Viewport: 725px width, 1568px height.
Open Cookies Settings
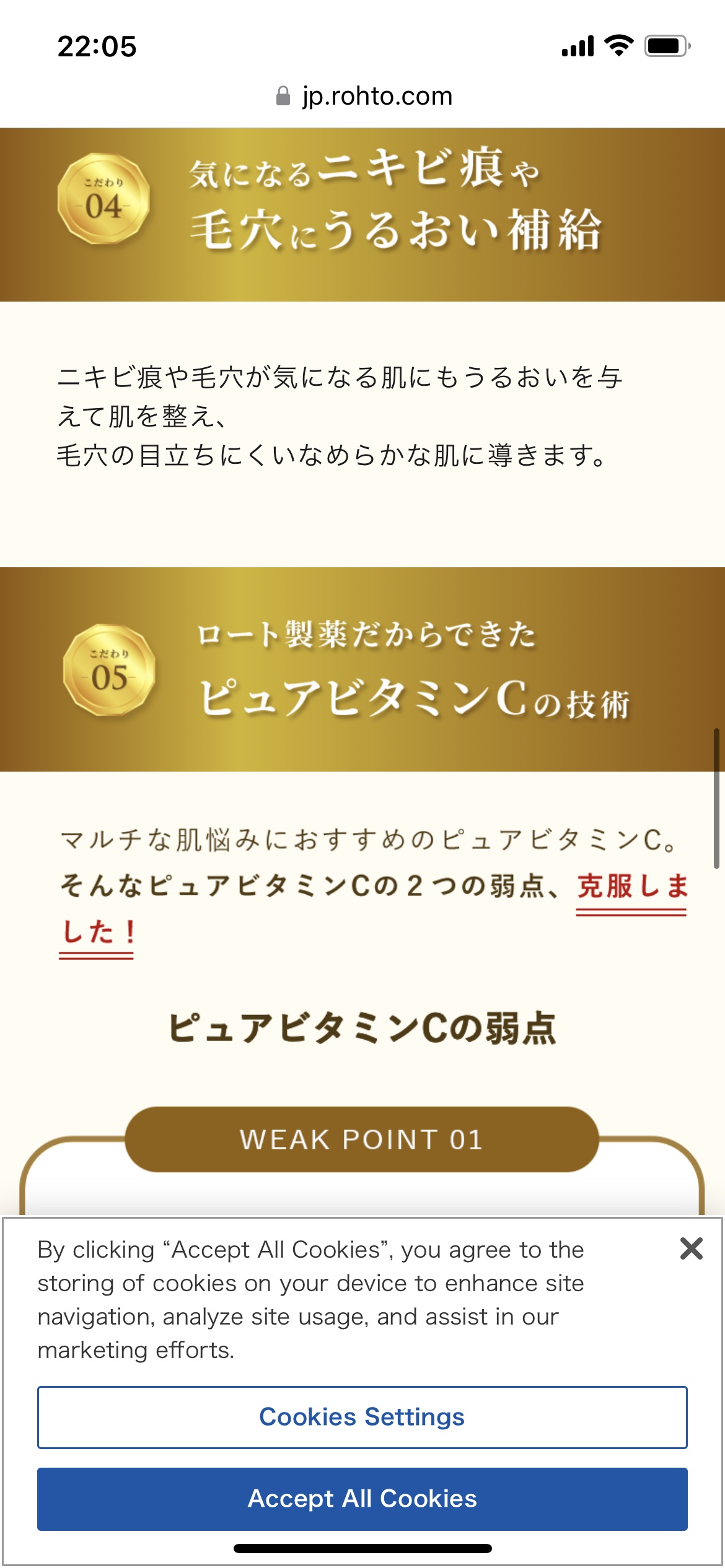(362, 1417)
